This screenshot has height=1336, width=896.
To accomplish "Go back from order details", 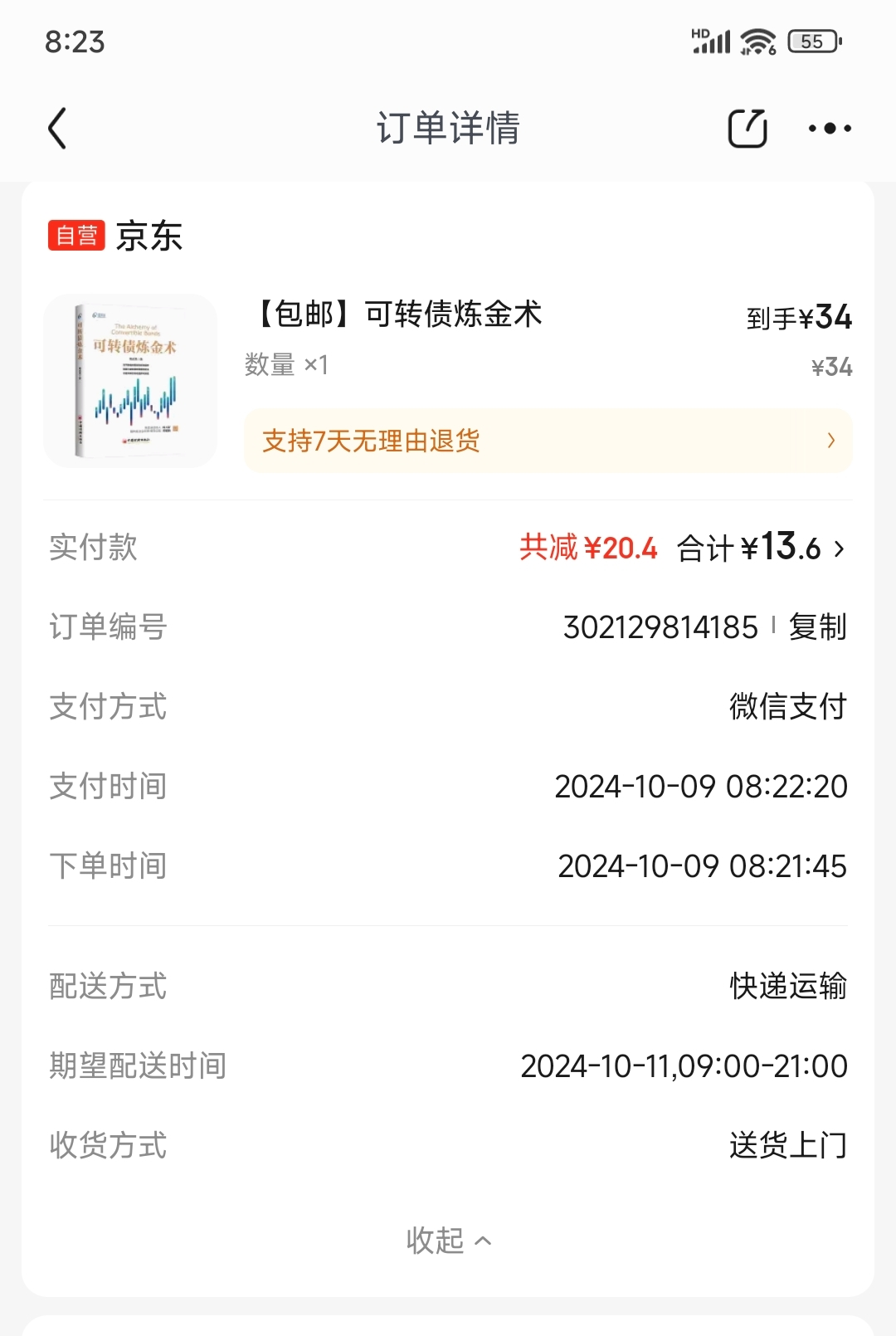I will tap(57, 129).
